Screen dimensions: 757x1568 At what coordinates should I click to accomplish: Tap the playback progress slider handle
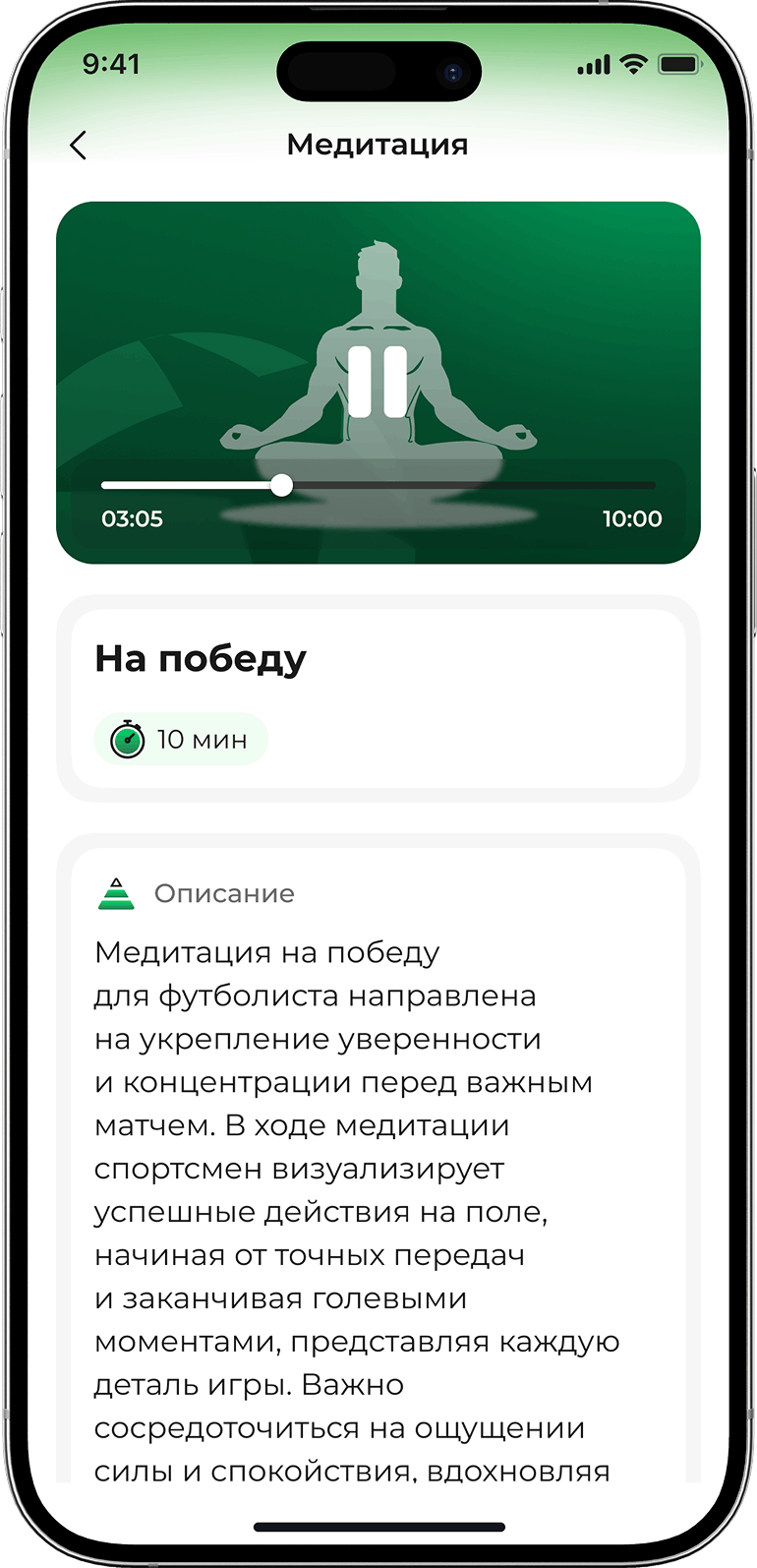pos(281,485)
